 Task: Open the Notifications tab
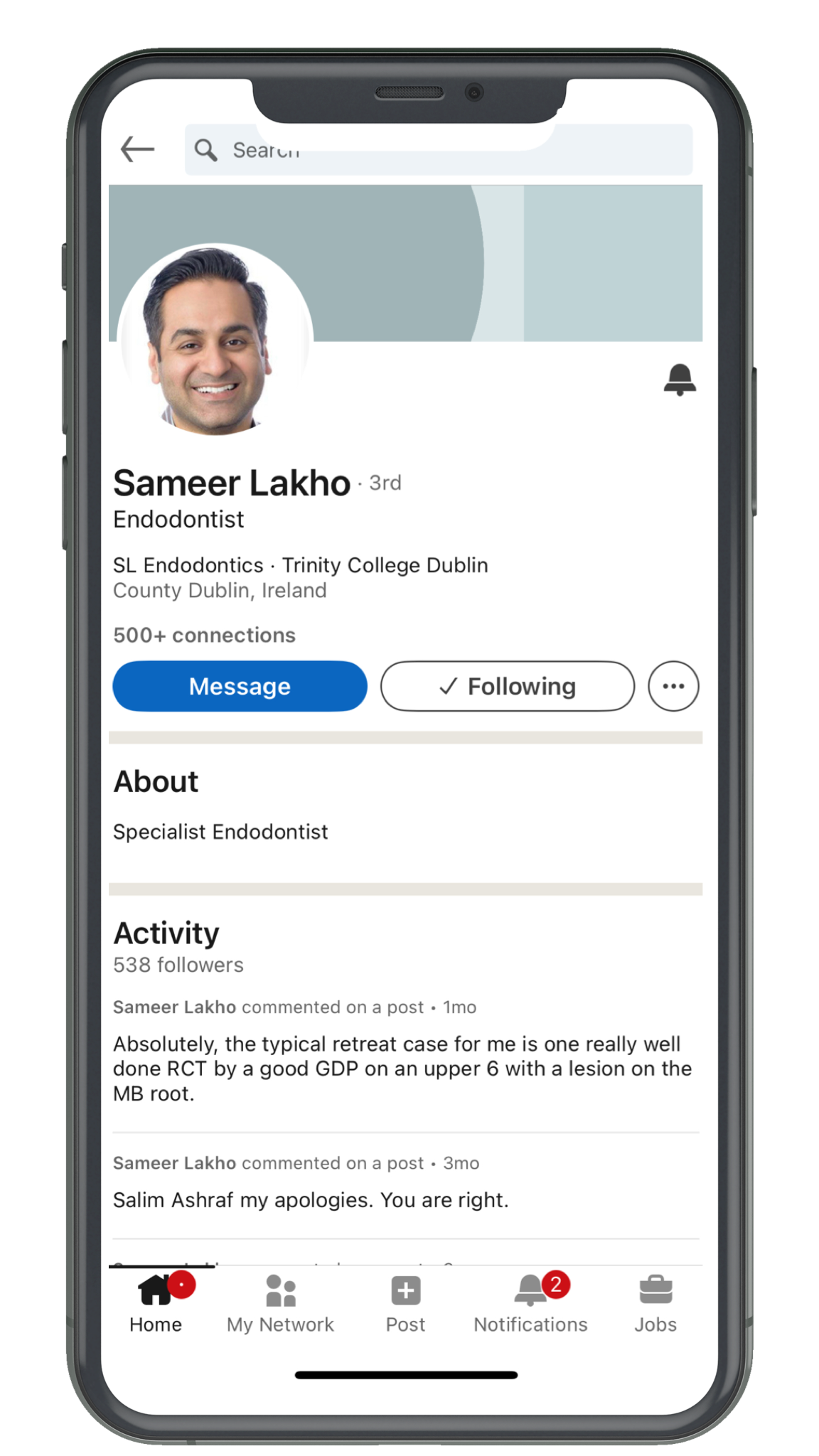530,1304
